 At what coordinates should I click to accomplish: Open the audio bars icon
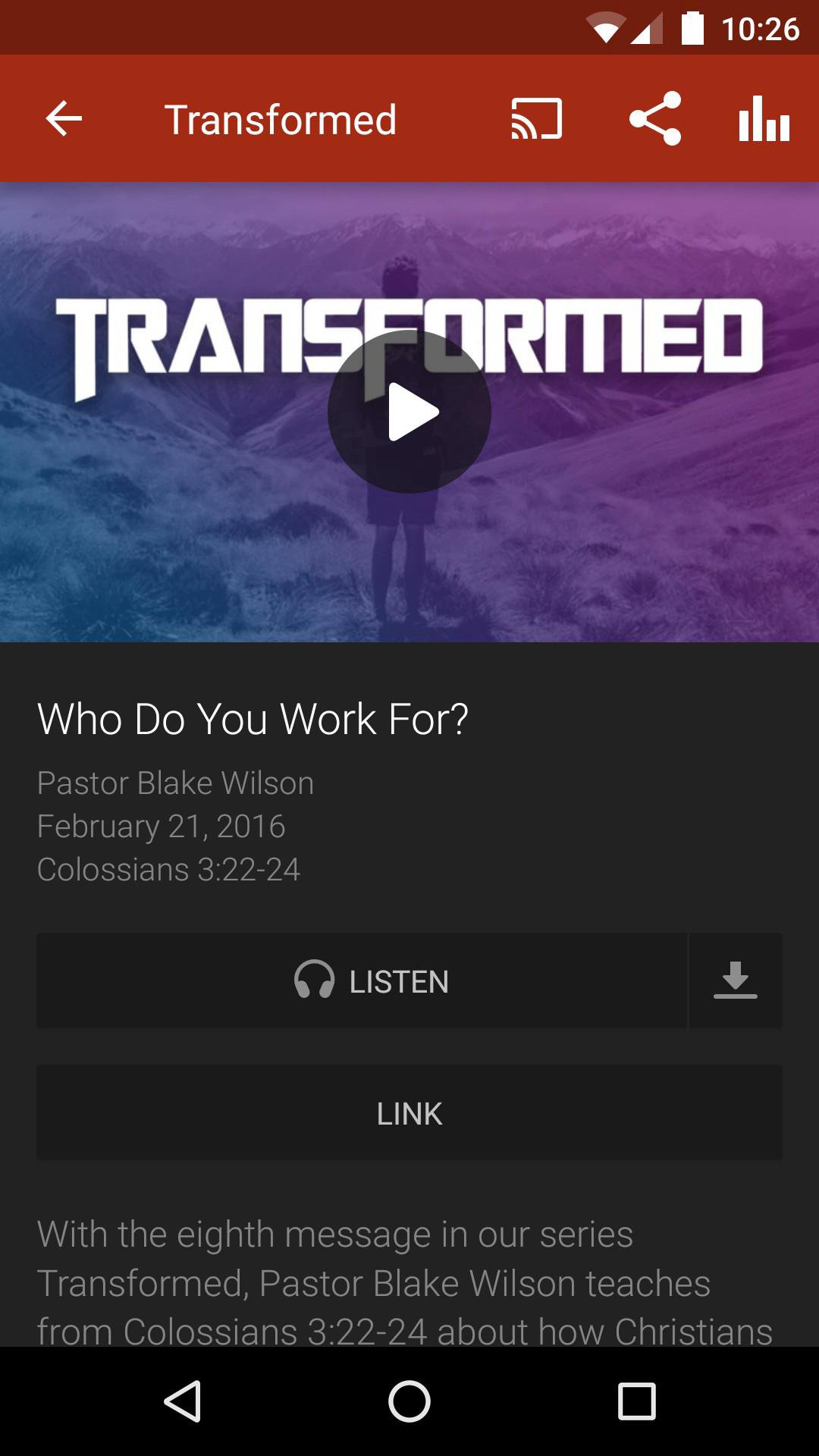[x=764, y=119]
